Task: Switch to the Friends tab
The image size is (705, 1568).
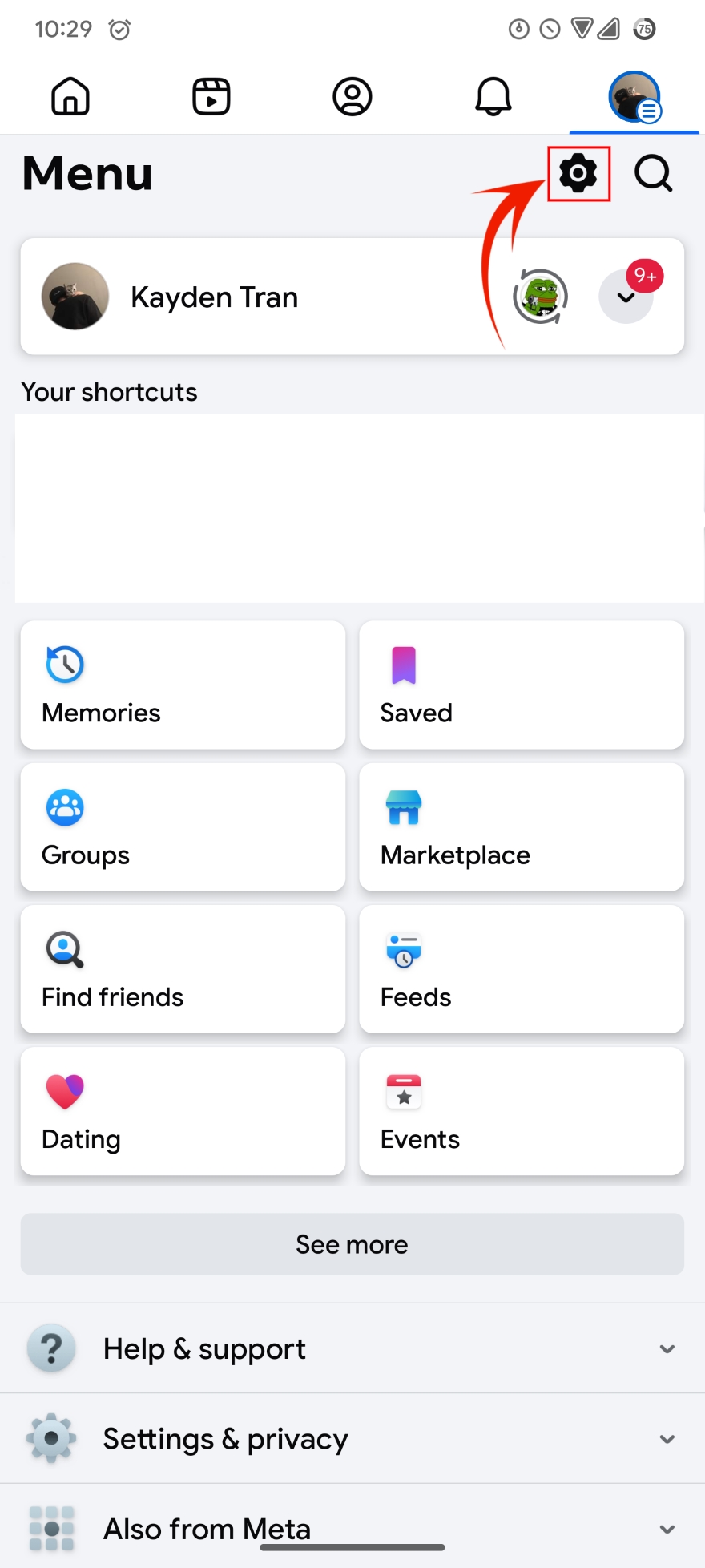Action: click(352, 96)
